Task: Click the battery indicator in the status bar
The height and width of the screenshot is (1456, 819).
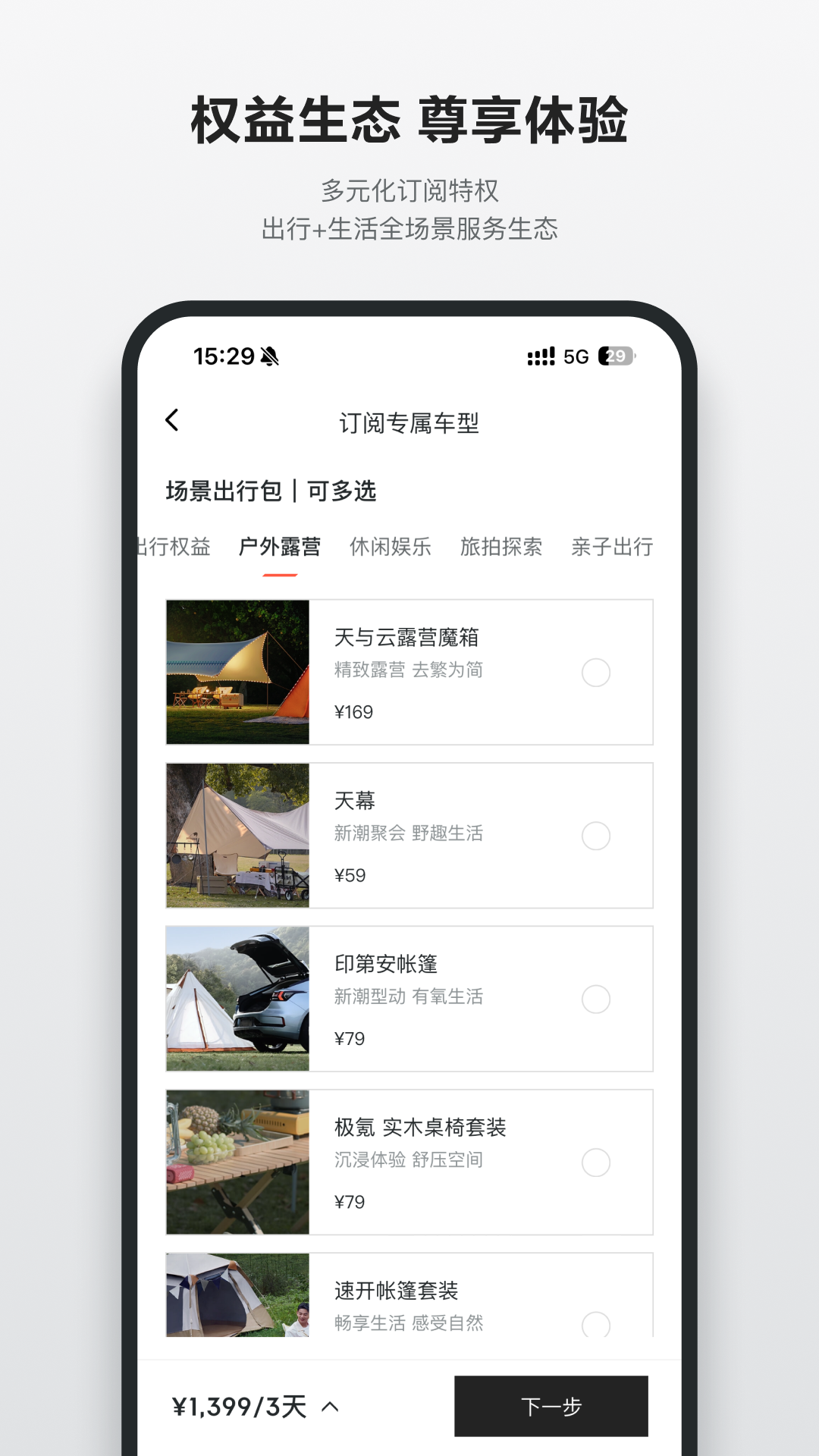Action: point(616,356)
